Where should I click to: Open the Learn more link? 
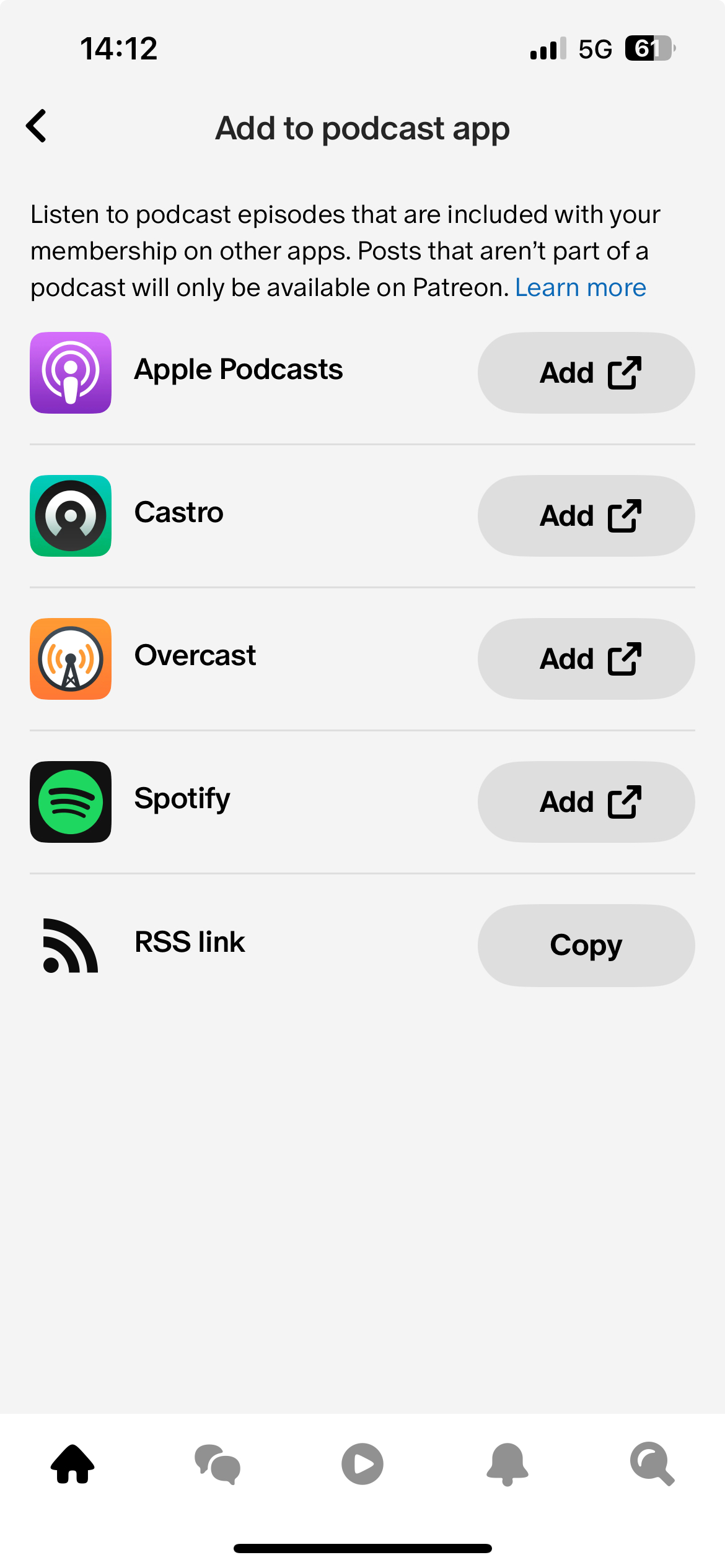[x=580, y=288]
